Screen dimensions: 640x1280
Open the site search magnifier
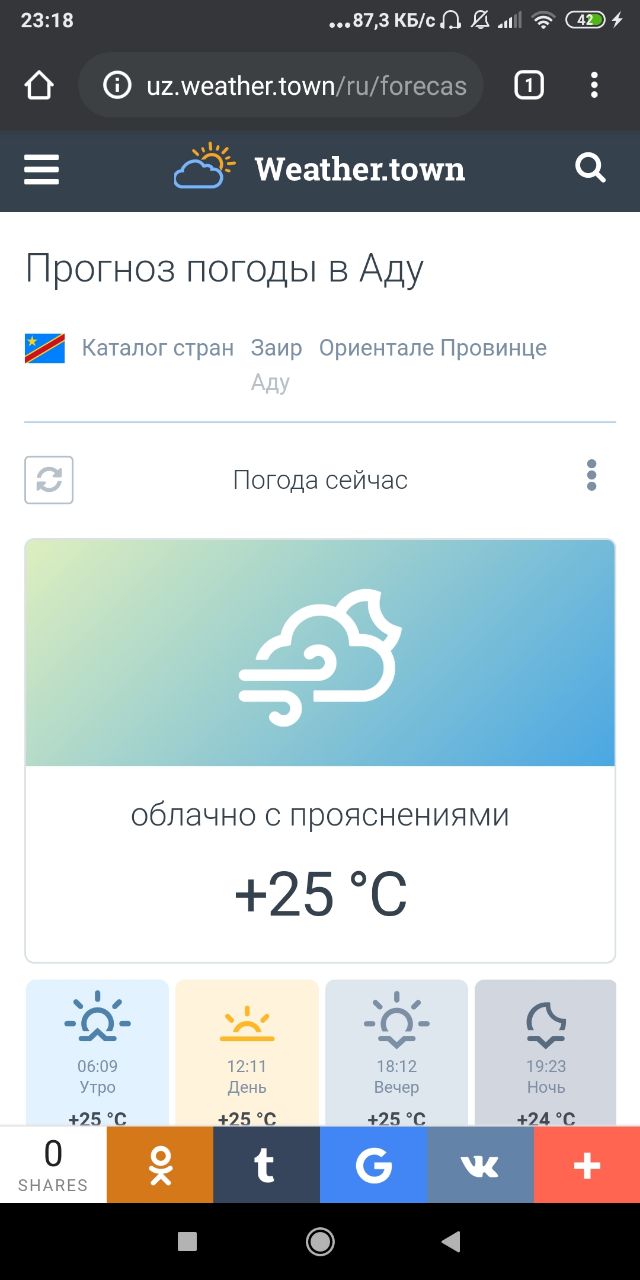pyautogui.click(x=591, y=168)
